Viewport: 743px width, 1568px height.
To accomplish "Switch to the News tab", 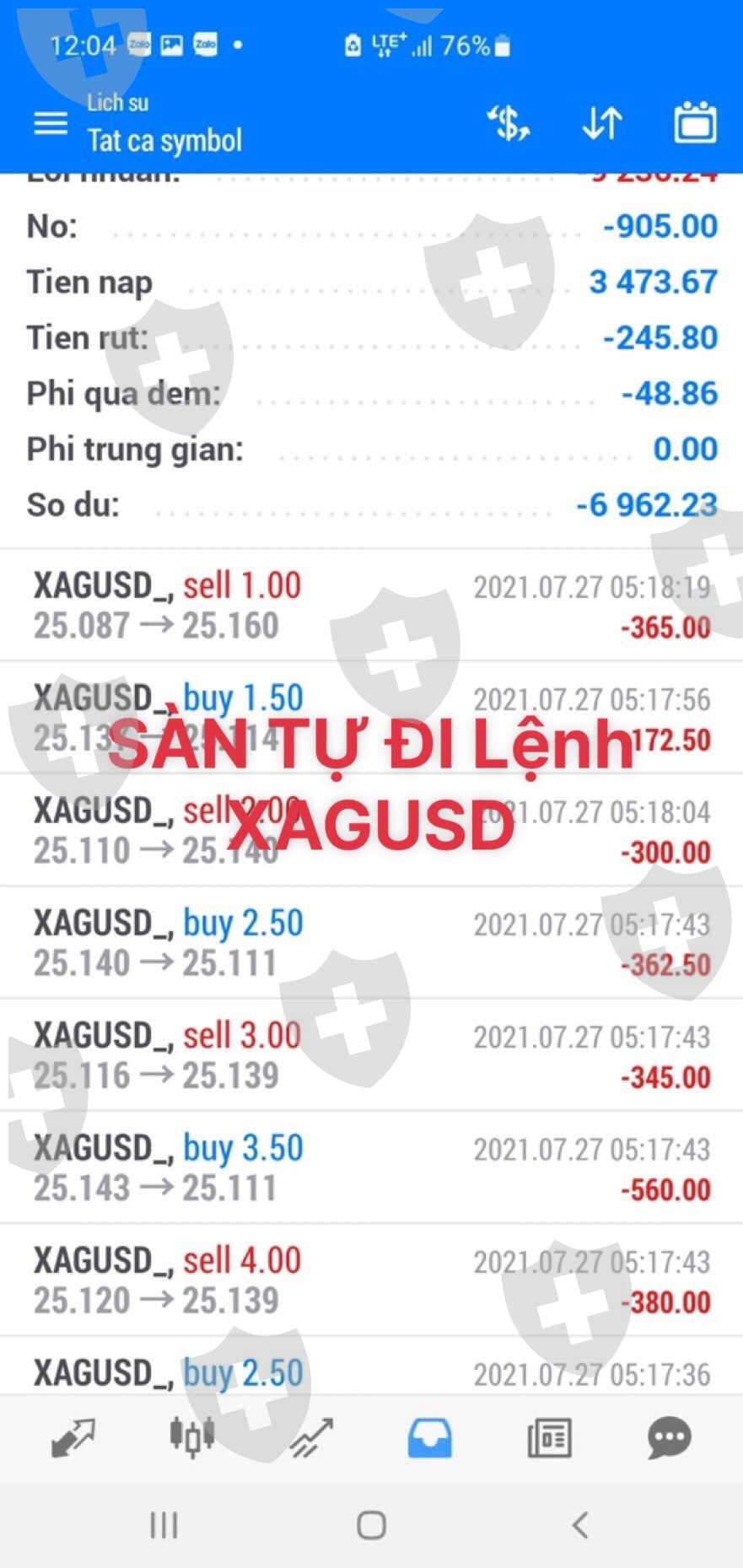I will tap(549, 1438).
